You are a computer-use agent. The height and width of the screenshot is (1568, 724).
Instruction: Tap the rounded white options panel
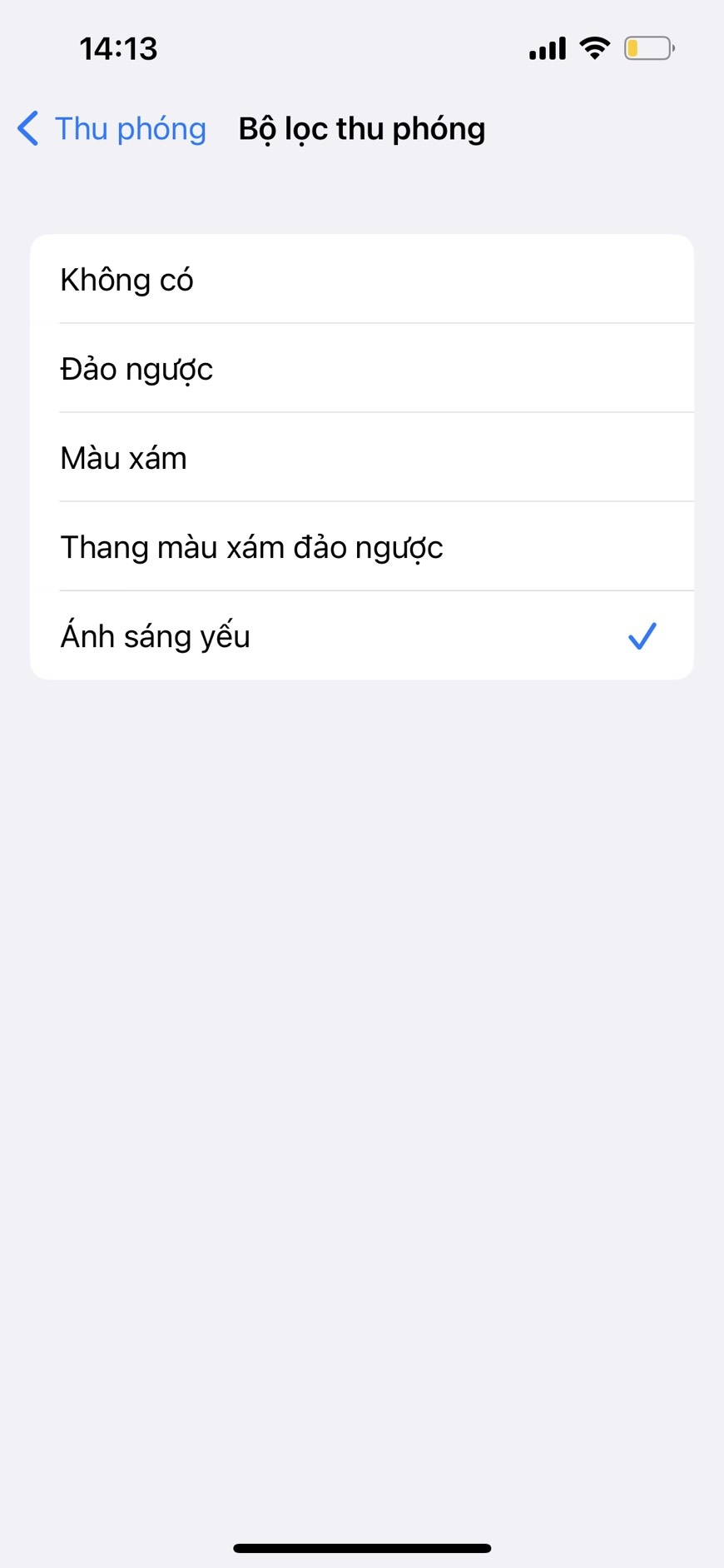click(362, 457)
